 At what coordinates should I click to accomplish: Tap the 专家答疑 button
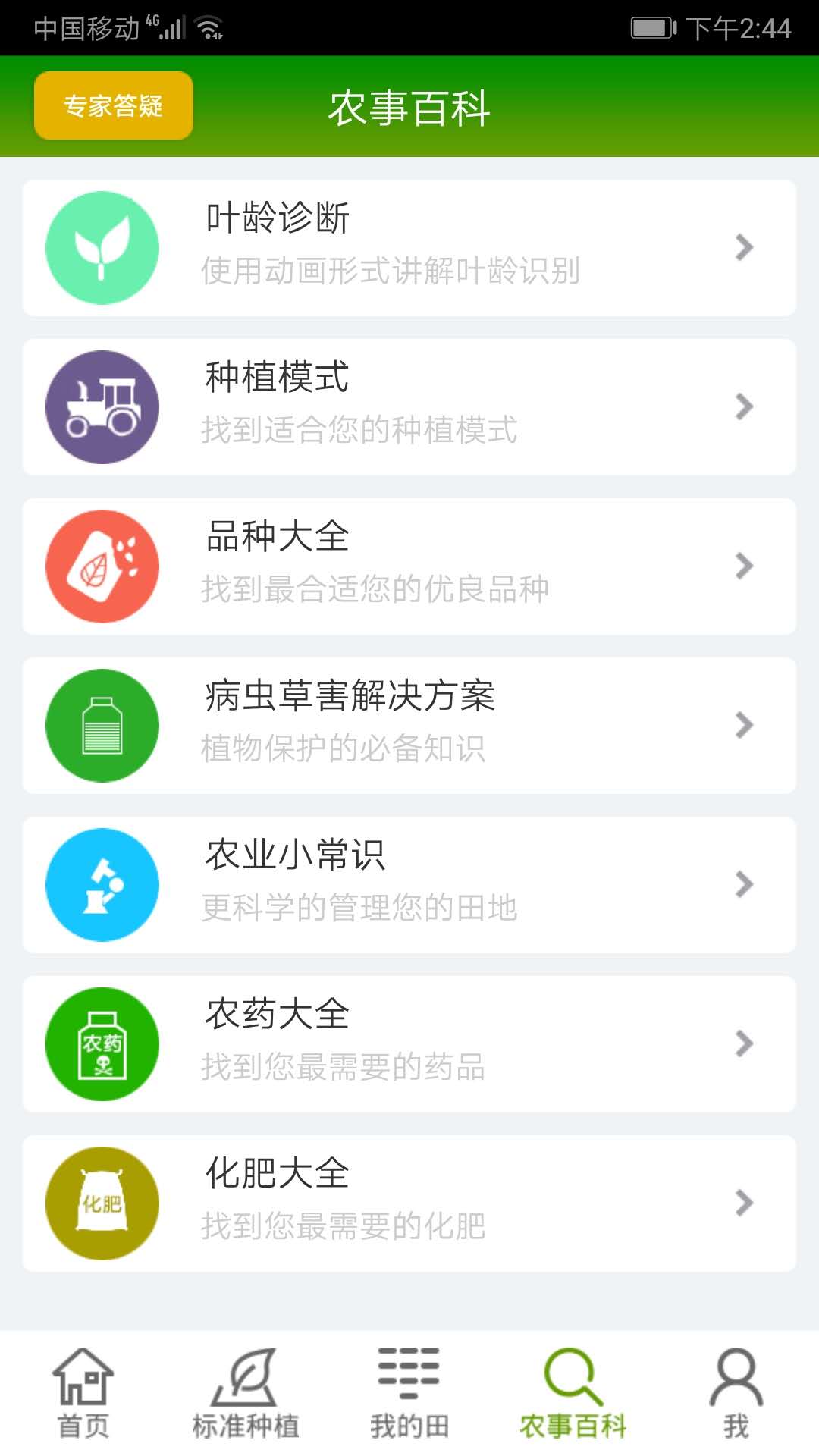[x=114, y=105]
